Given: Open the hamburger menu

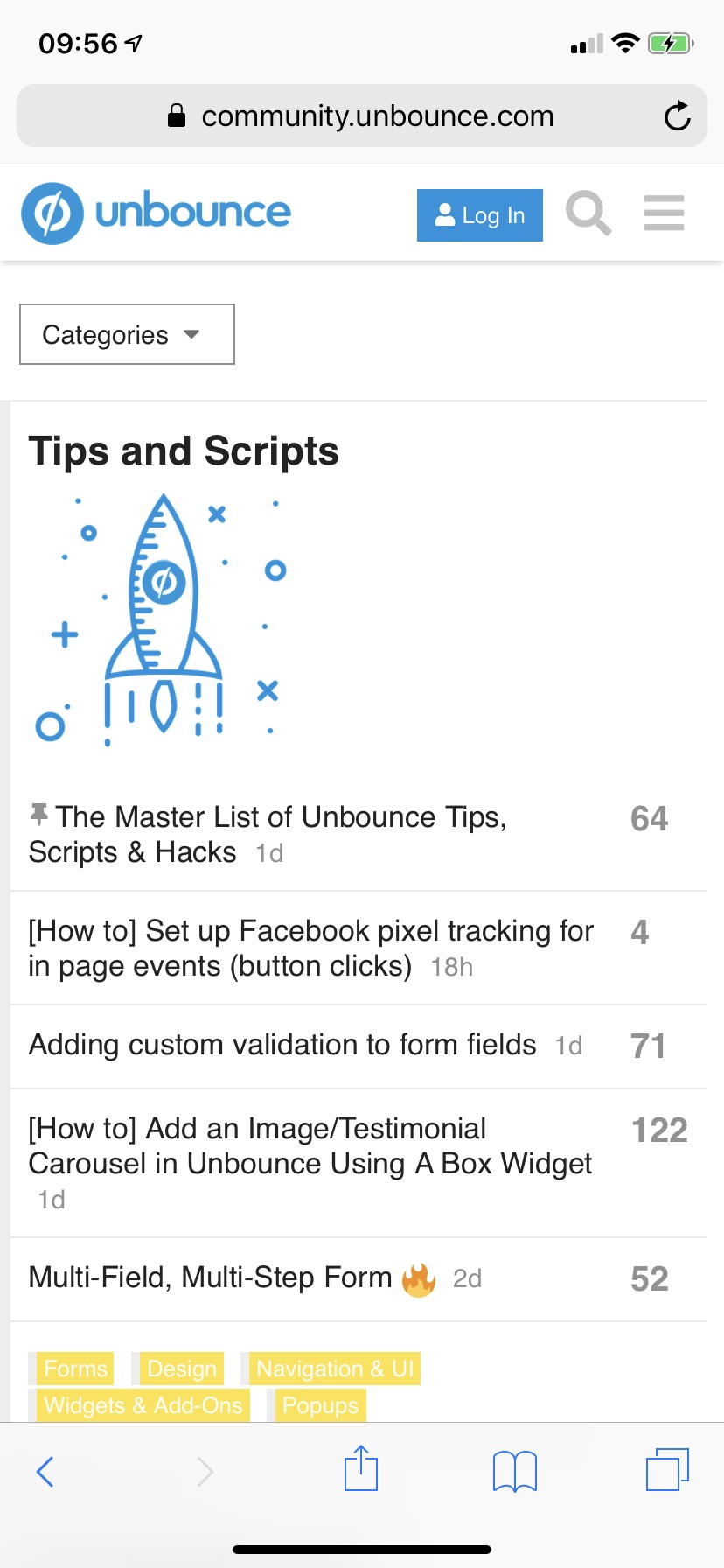Looking at the screenshot, I should [x=664, y=213].
